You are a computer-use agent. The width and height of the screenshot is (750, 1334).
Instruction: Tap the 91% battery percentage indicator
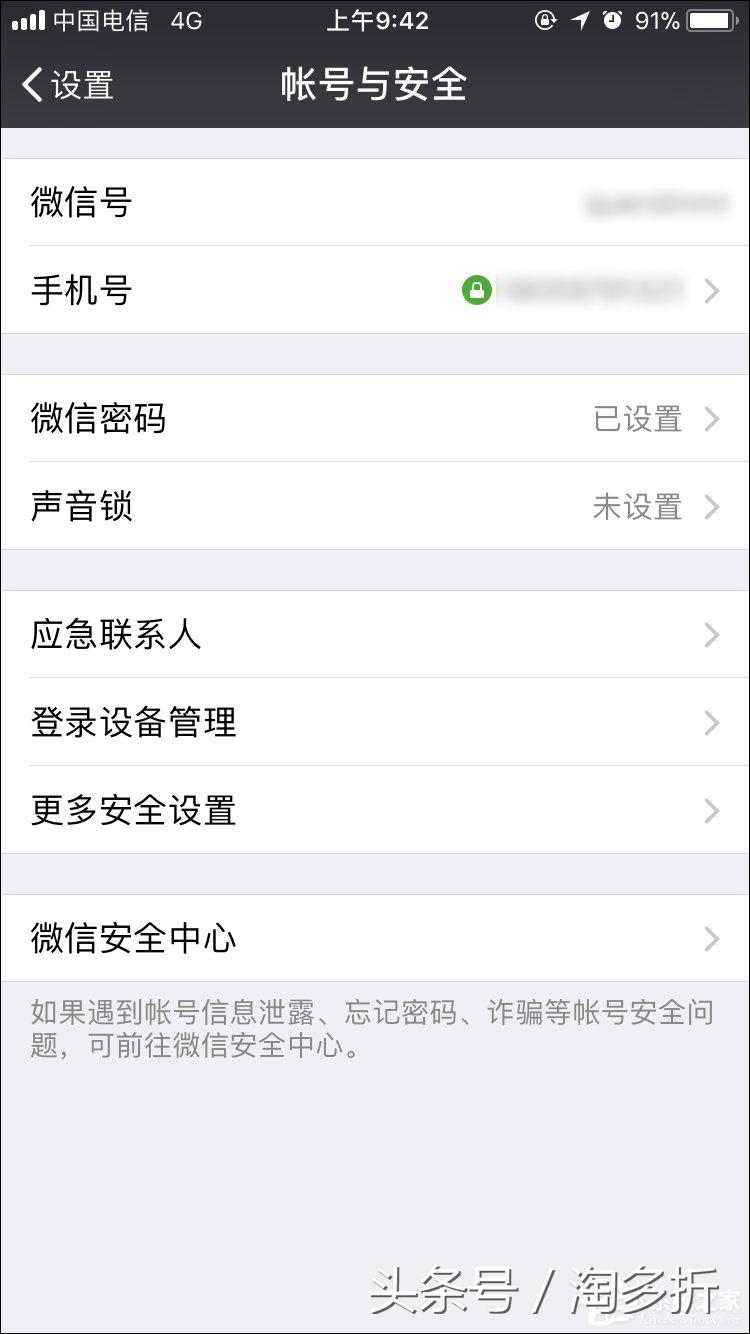[655, 19]
